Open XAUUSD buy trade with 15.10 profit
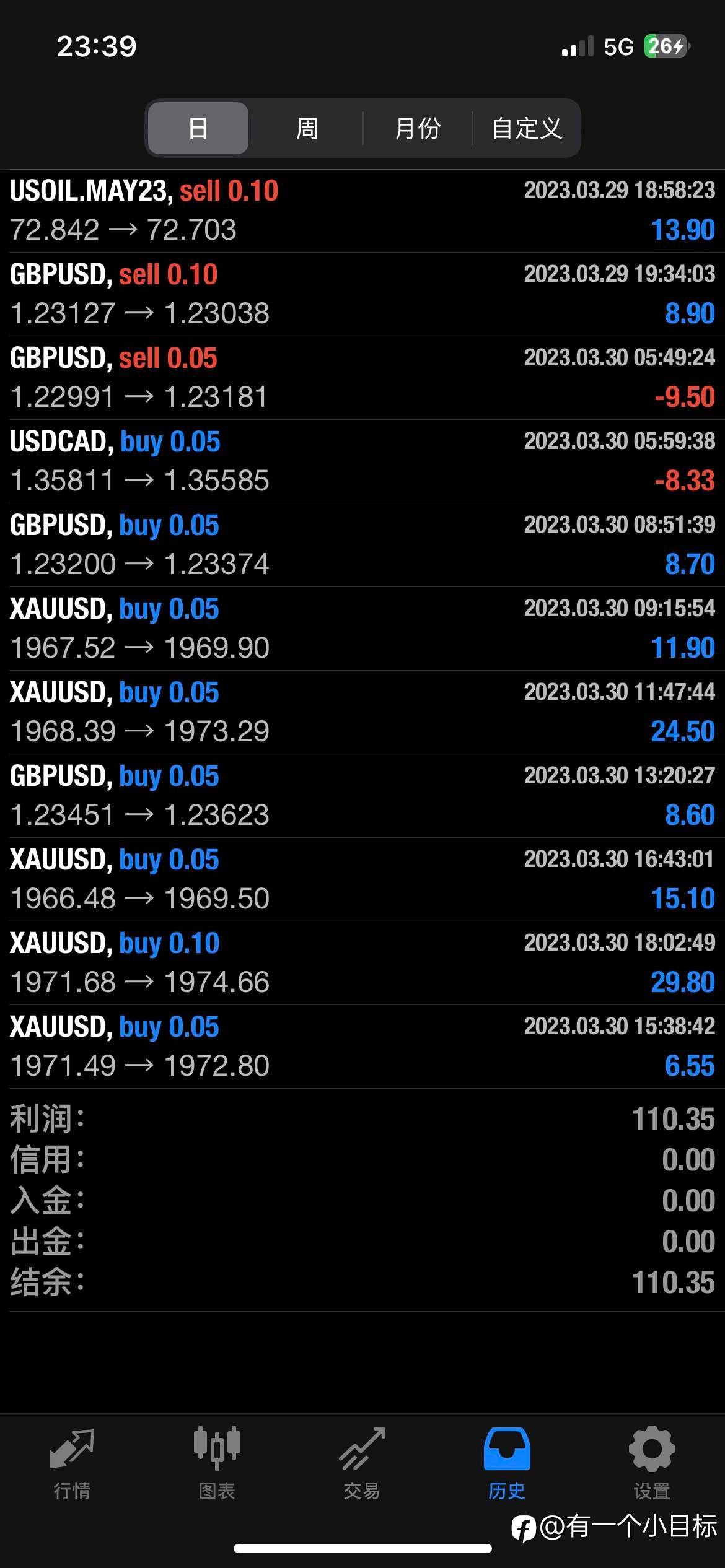725x1568 pixels. 362,879
